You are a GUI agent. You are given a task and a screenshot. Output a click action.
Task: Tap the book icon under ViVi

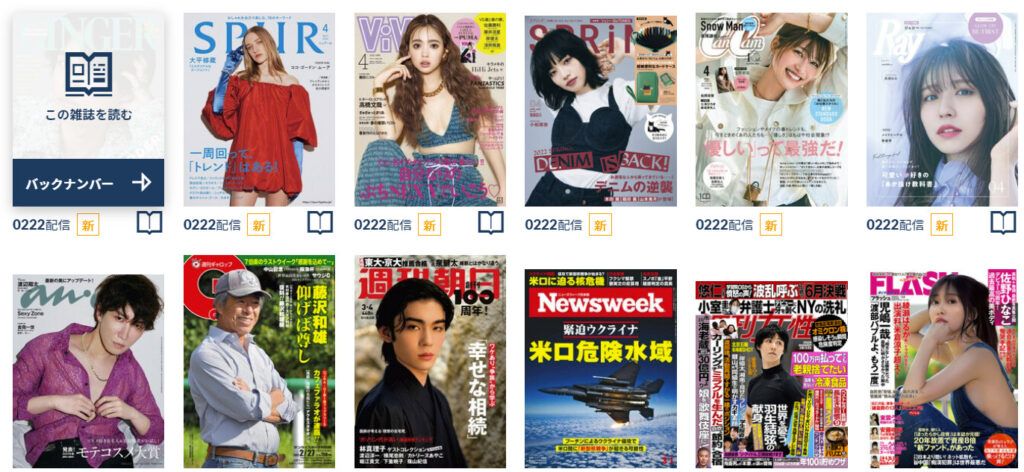[491, 224]
